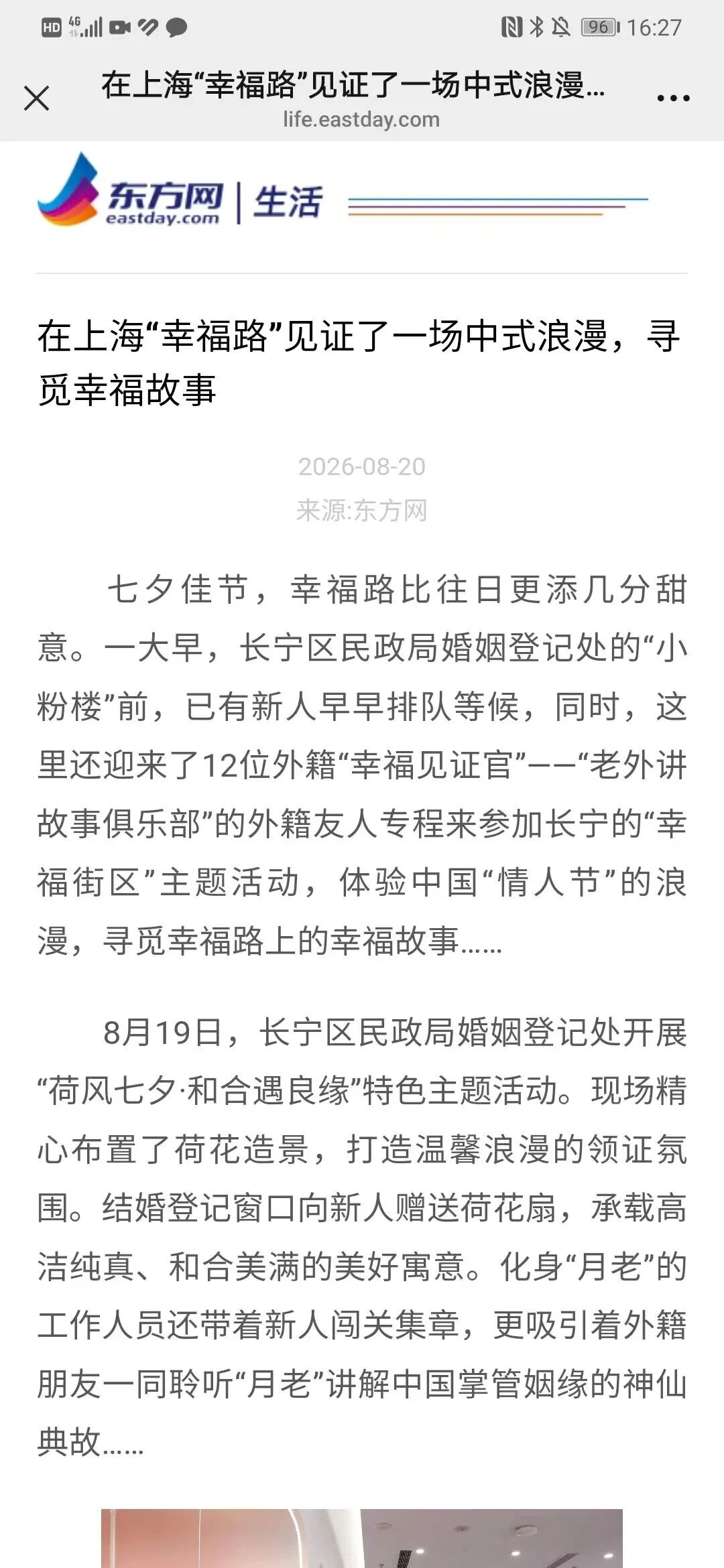Open the three-dot more options menu
Image resolution: width=724 pixels, height=1568 pixels.
point(673,98)
